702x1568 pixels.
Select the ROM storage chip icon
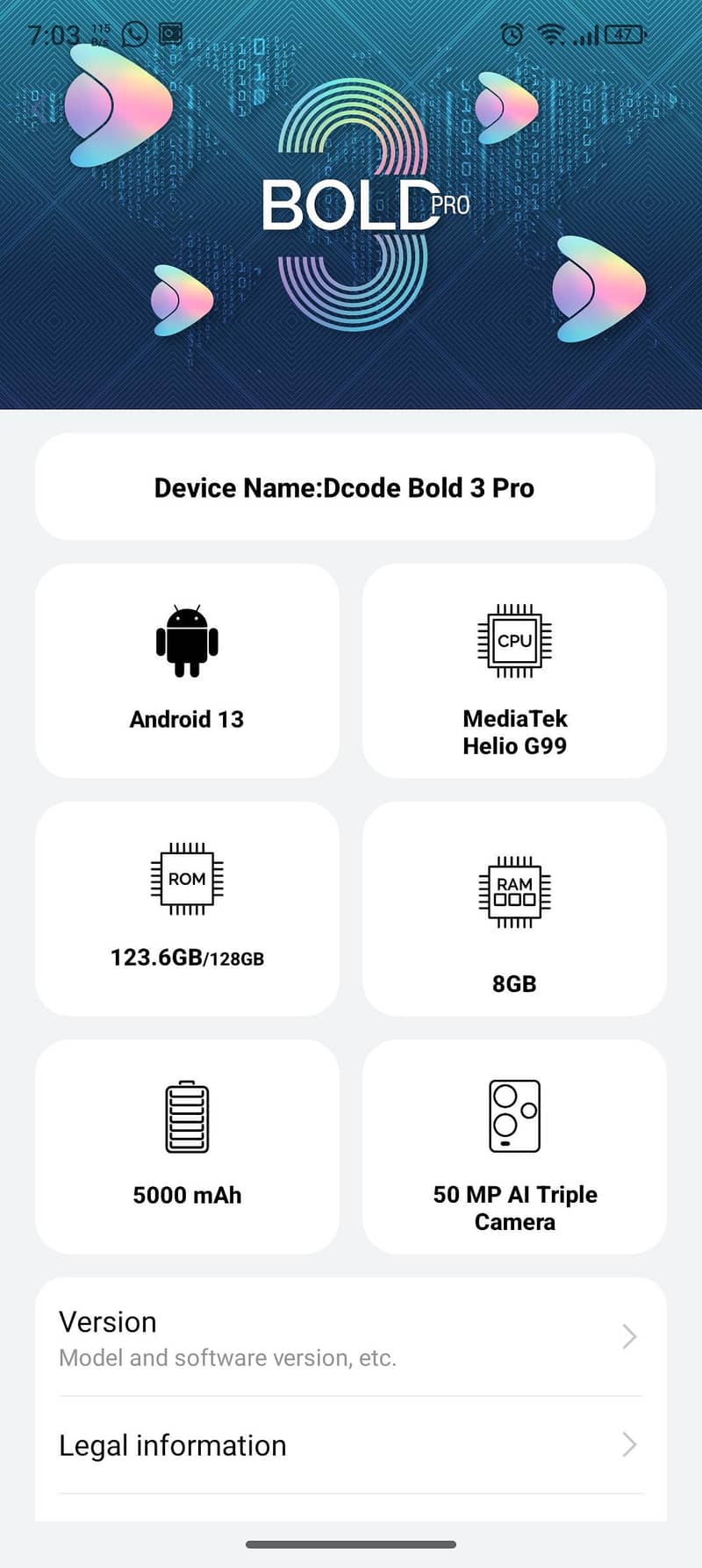(187, 880)
